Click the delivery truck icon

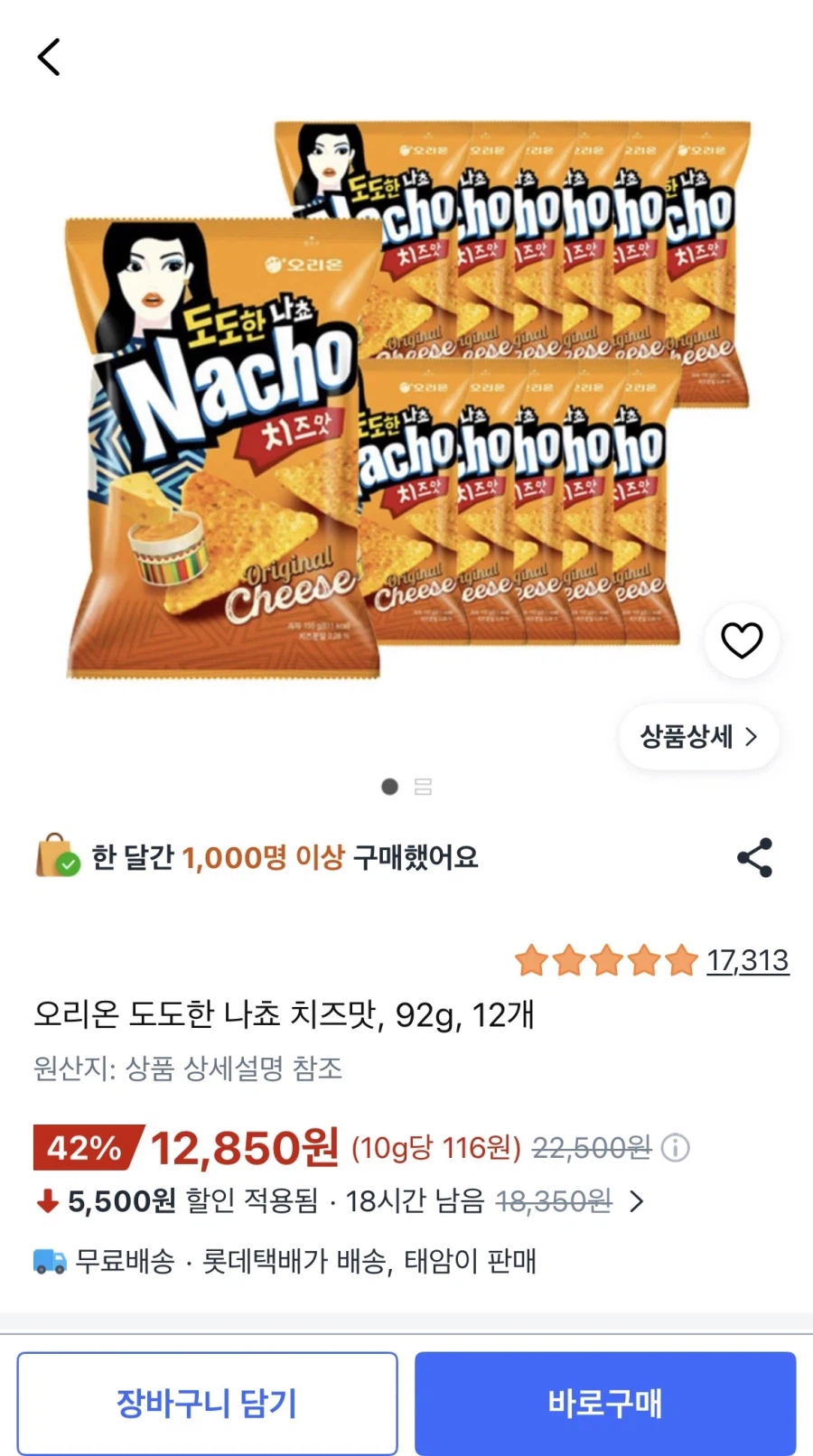coord(50,1263)
